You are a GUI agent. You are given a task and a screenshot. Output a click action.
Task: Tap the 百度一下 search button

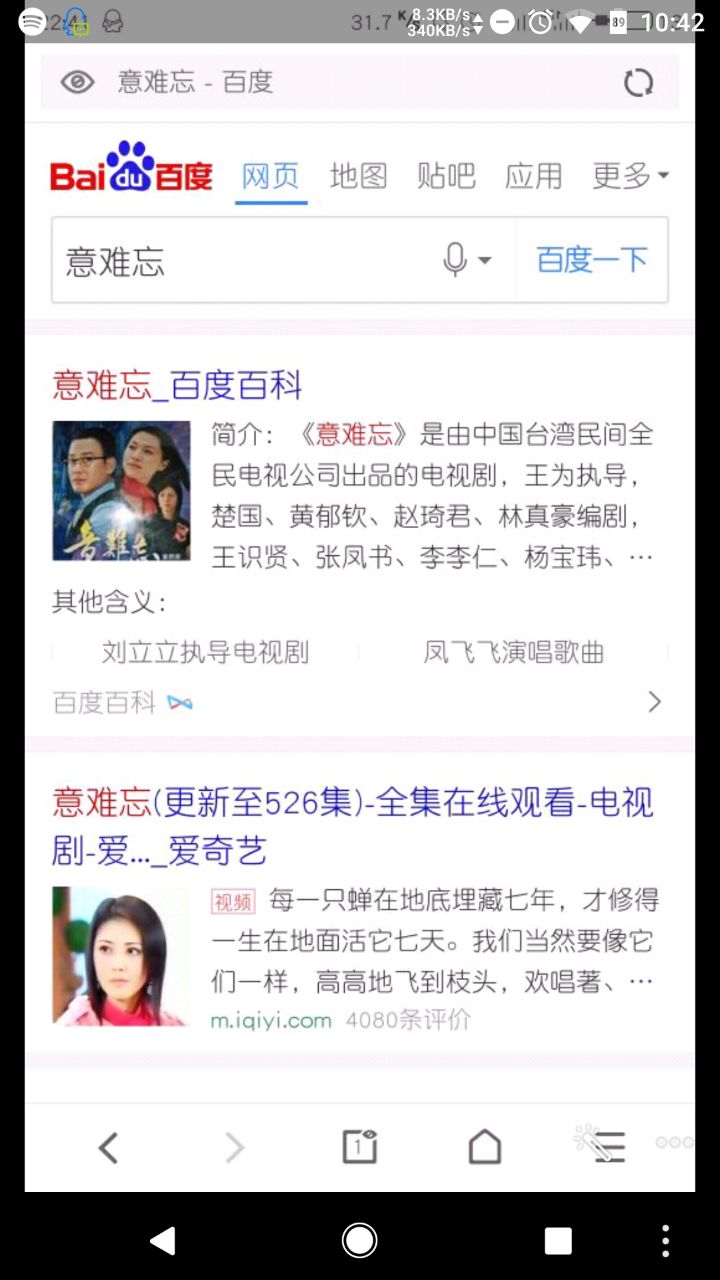tap(592, 261)
